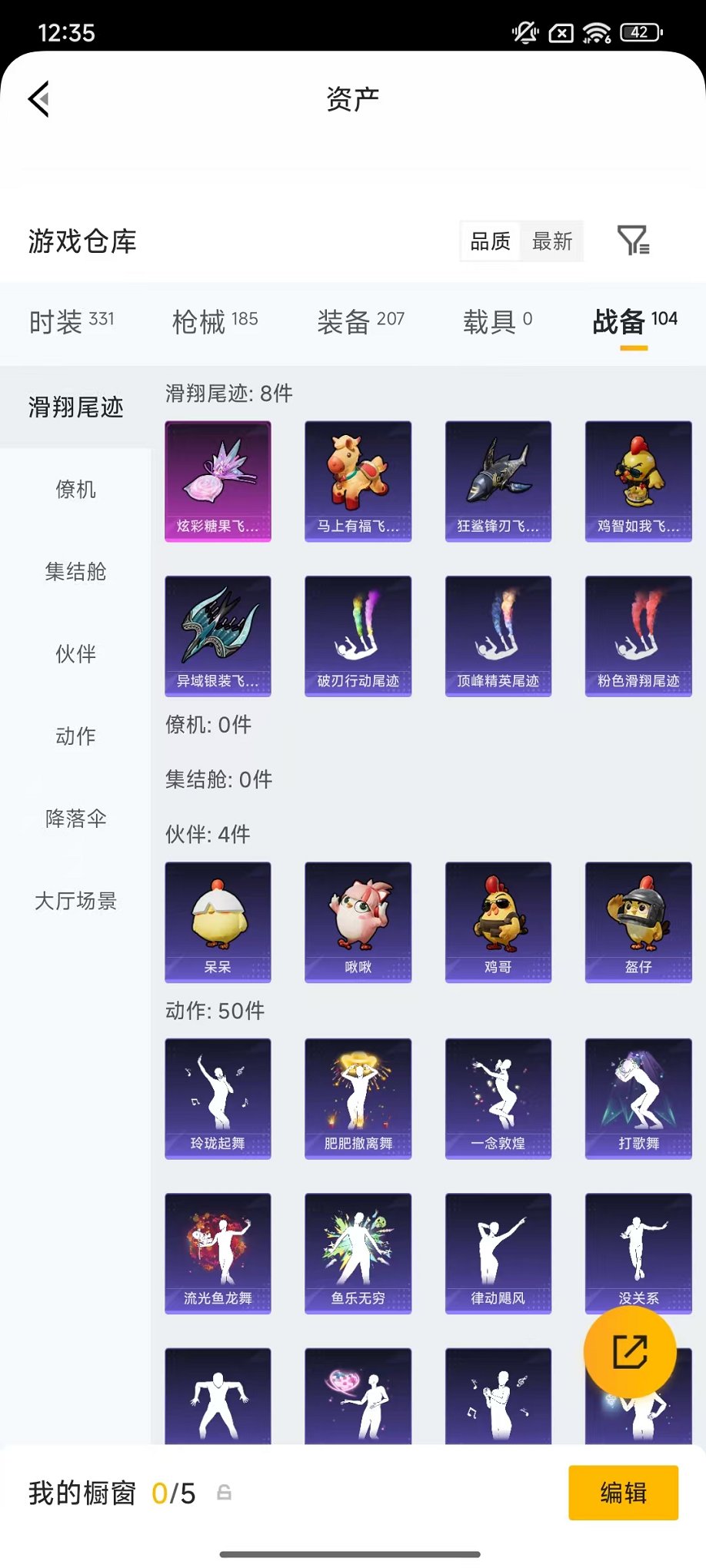
Task: Tap the lock icon beside 我的橱窗
Action: click(223, 1493)
